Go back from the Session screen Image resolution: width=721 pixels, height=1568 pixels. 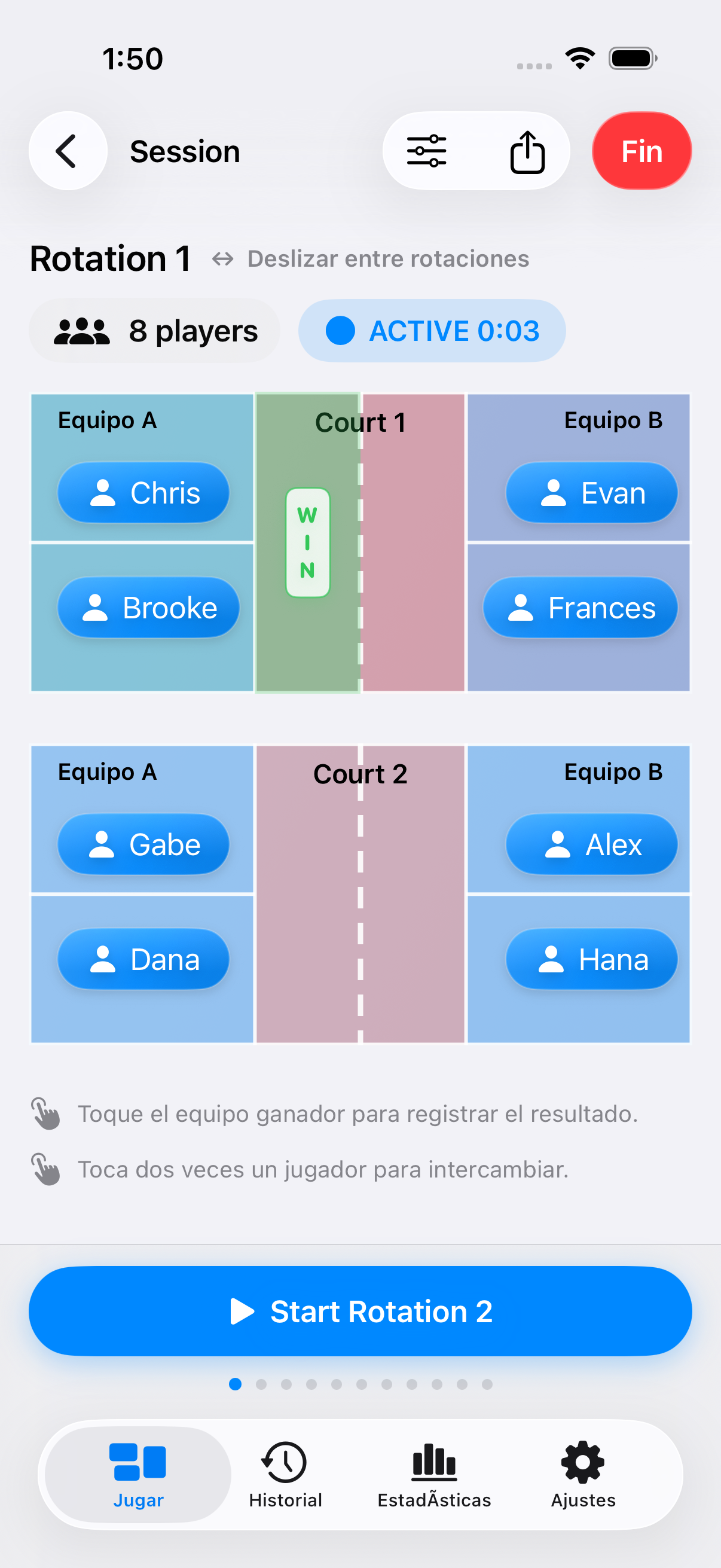[x=68, y=151]
